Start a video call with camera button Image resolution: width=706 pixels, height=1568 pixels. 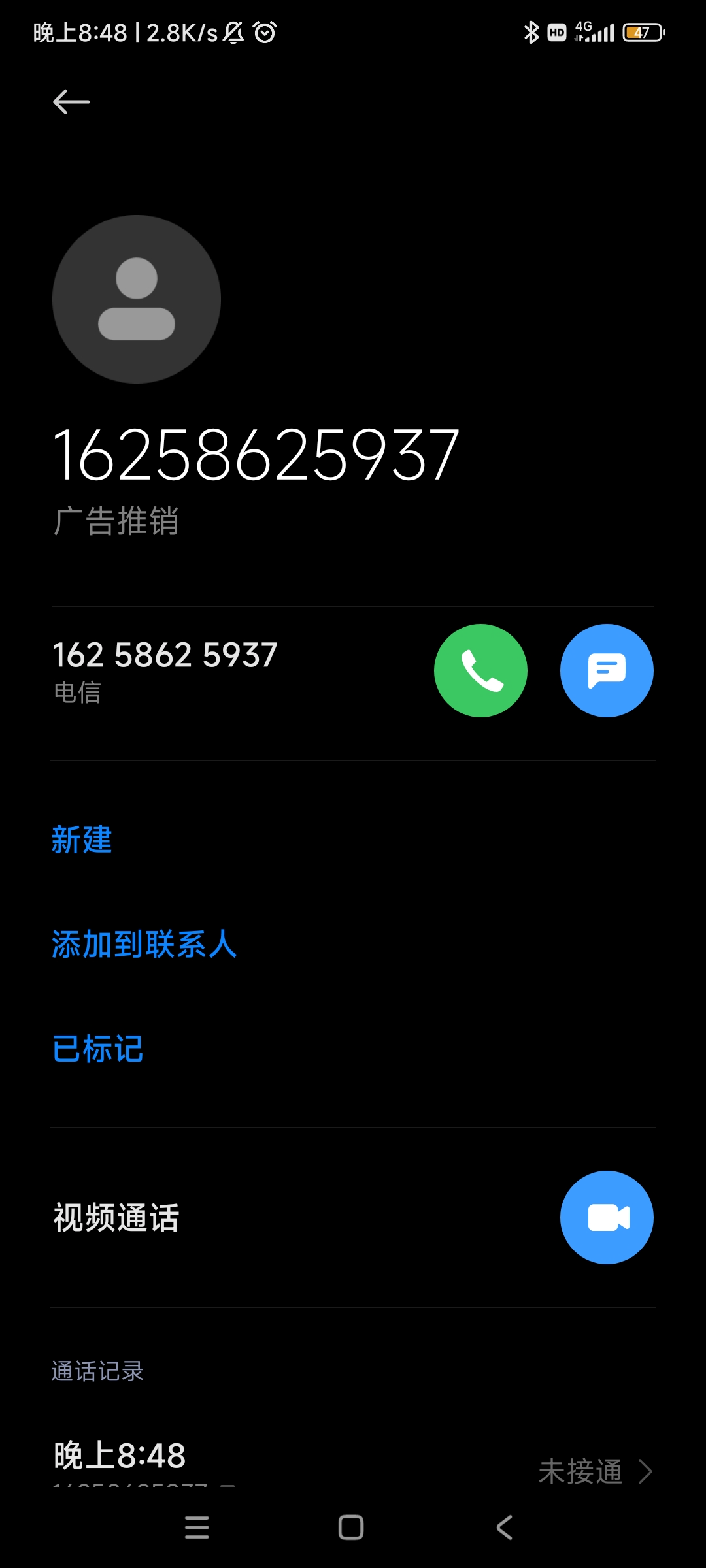[607, 1217]
